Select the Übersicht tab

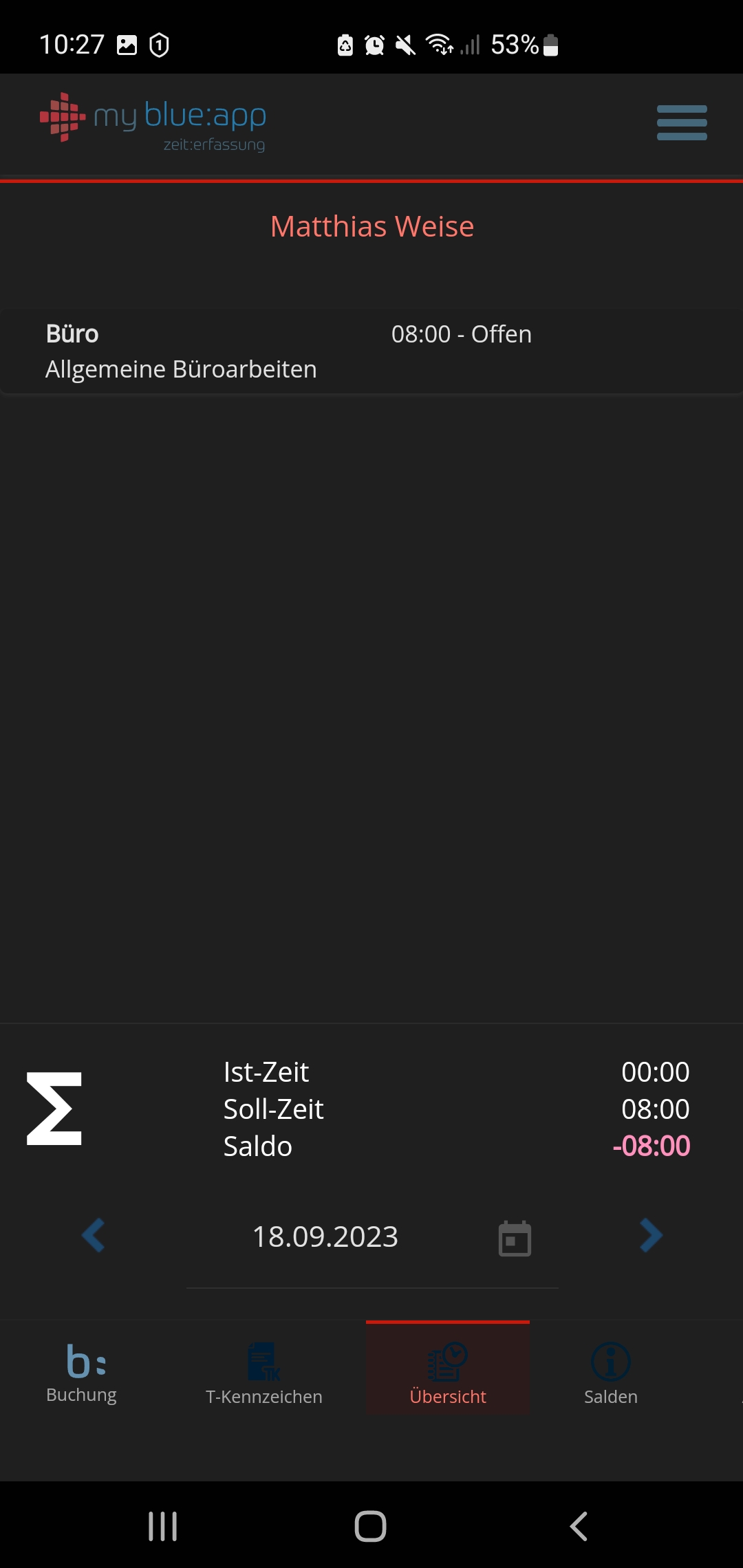click(448, 1373)
